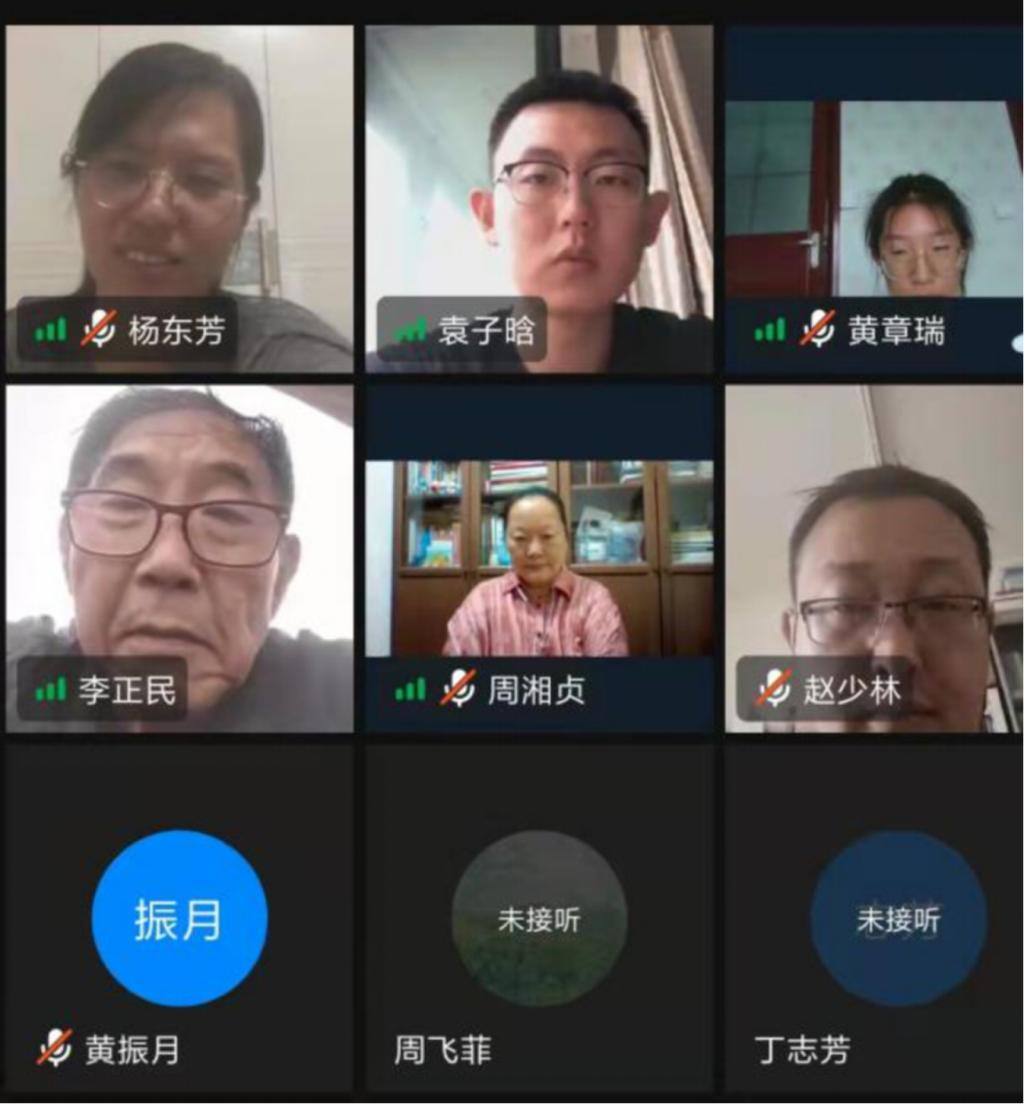Select the 袁子晗 video tile
Screen dimensions: 1024x1104
point(539,199)
